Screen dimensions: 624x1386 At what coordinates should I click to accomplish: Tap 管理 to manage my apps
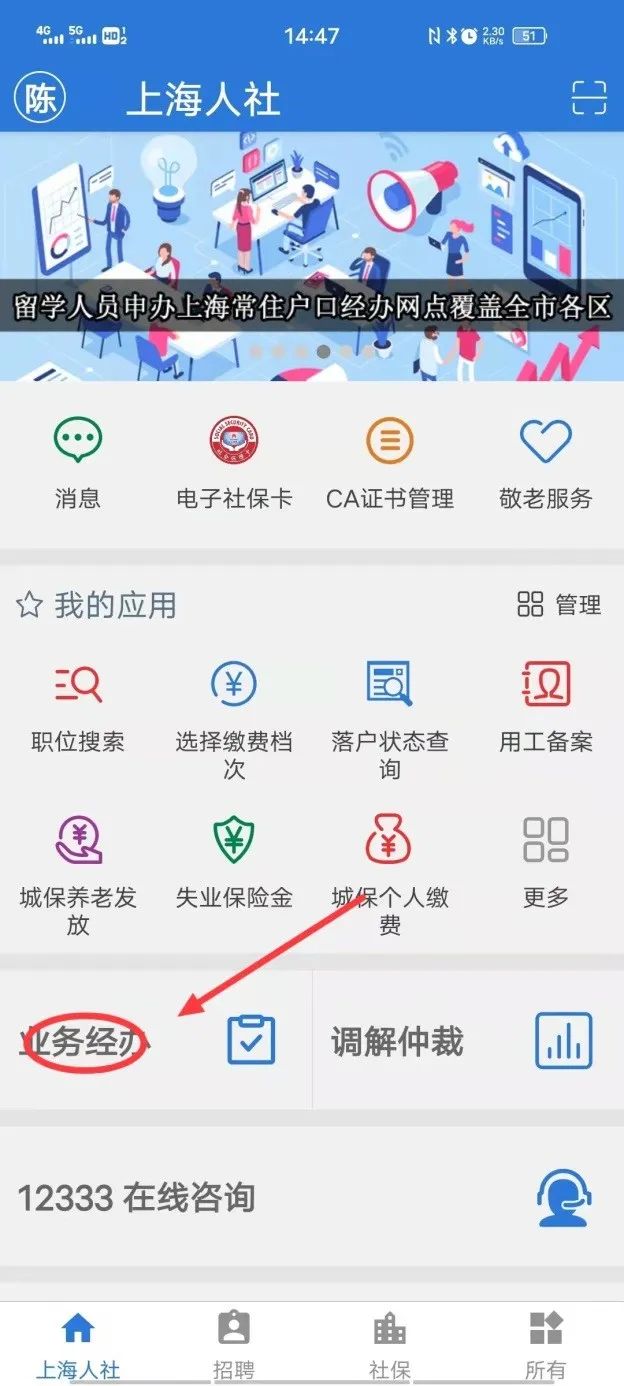[560, 605]
